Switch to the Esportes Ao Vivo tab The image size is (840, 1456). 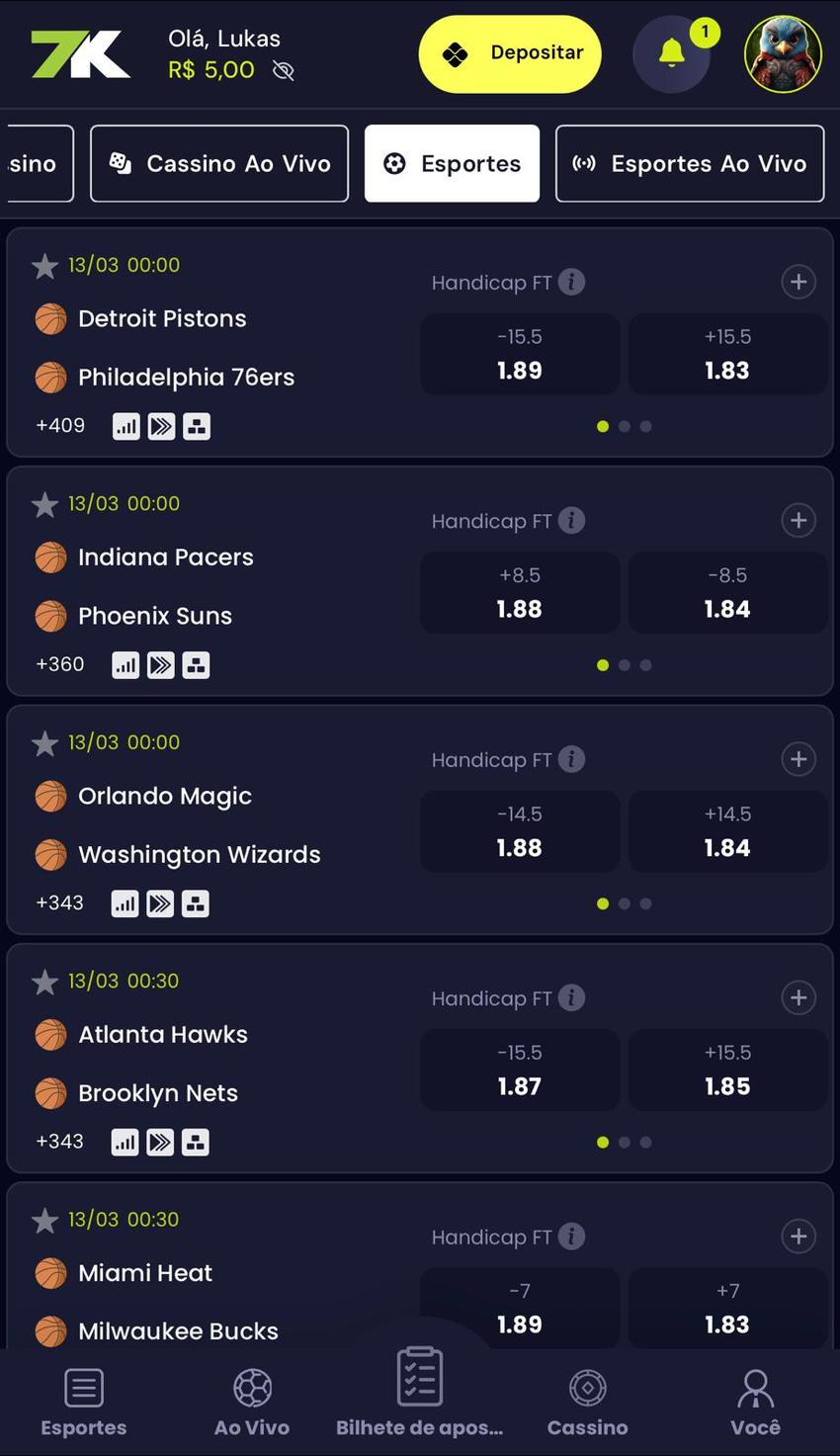pos(690,163)
